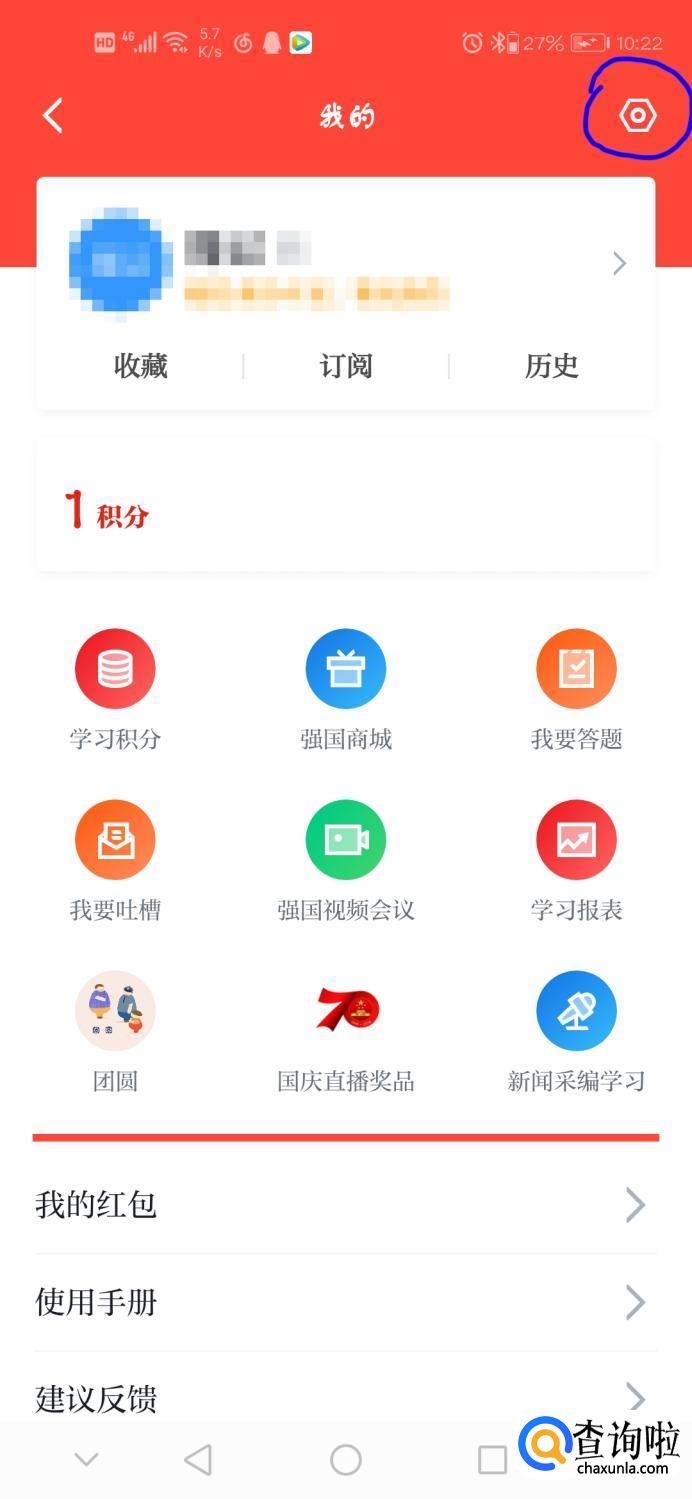The height and width of the screenshot is (1499, 692).
Task: Open 我的红包 row
Action: [x=345, y=1205]
